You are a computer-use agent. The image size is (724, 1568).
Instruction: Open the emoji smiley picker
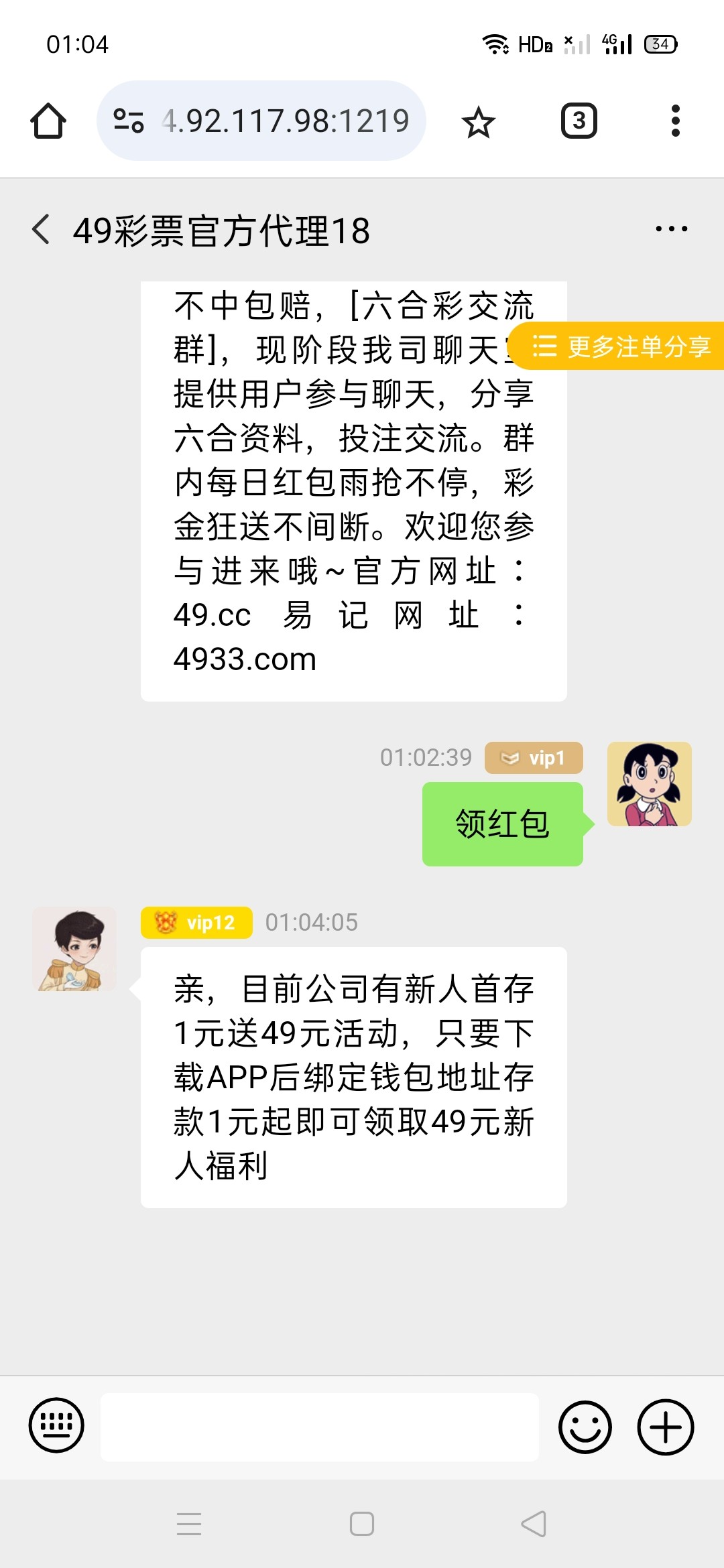585,1427
